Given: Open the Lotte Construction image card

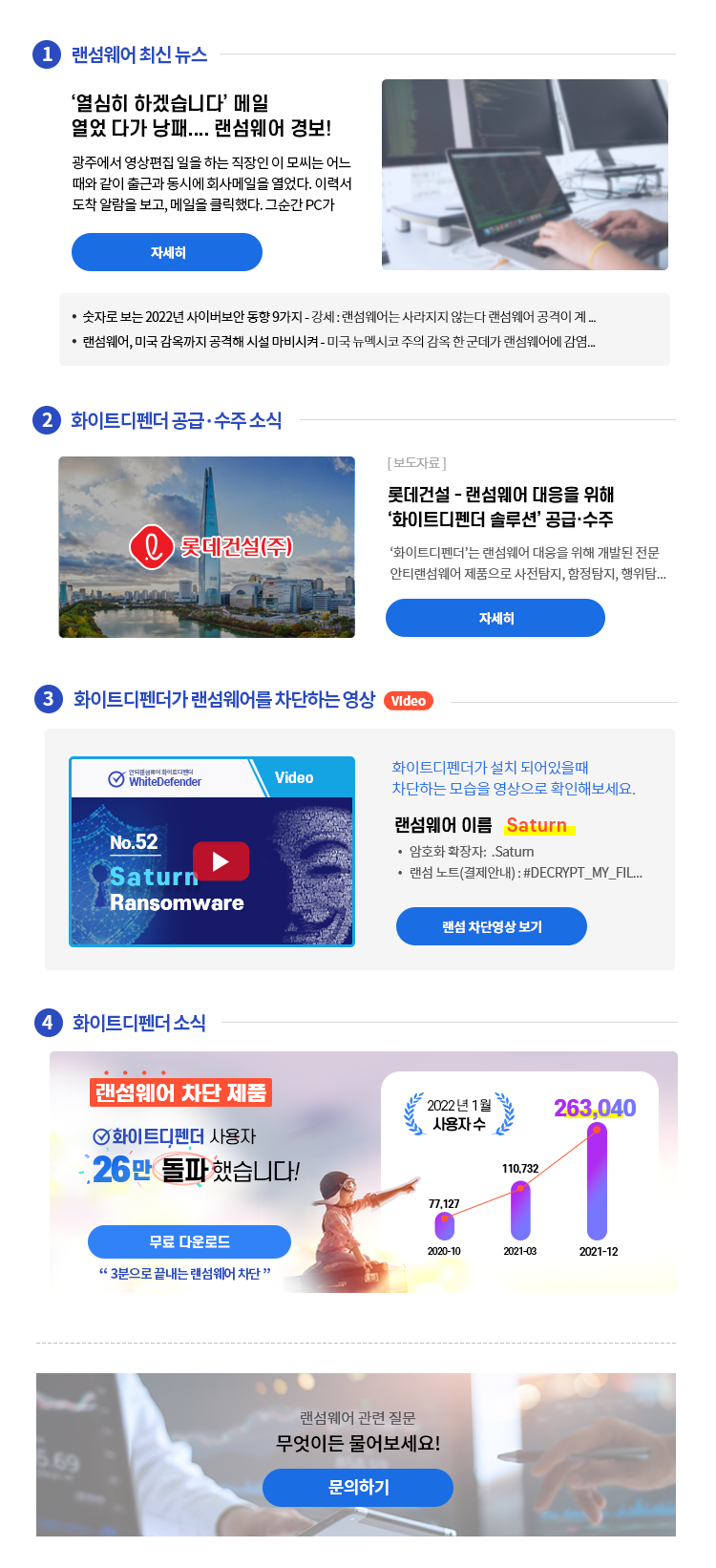Looking at the screenshot, I should pos(206,547).
